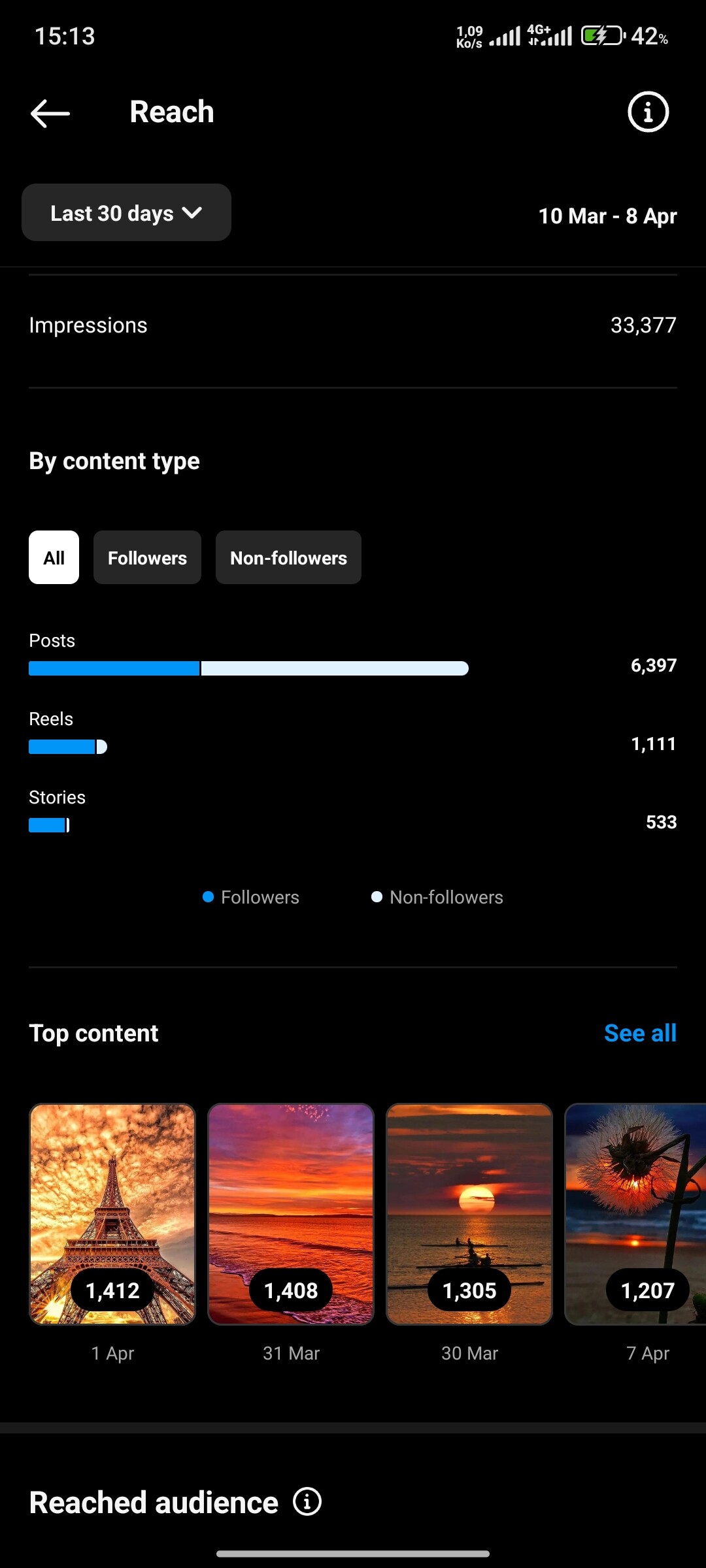Open the 7 Apr dandelion post

pyautogui.click(x=635, y=1214)
